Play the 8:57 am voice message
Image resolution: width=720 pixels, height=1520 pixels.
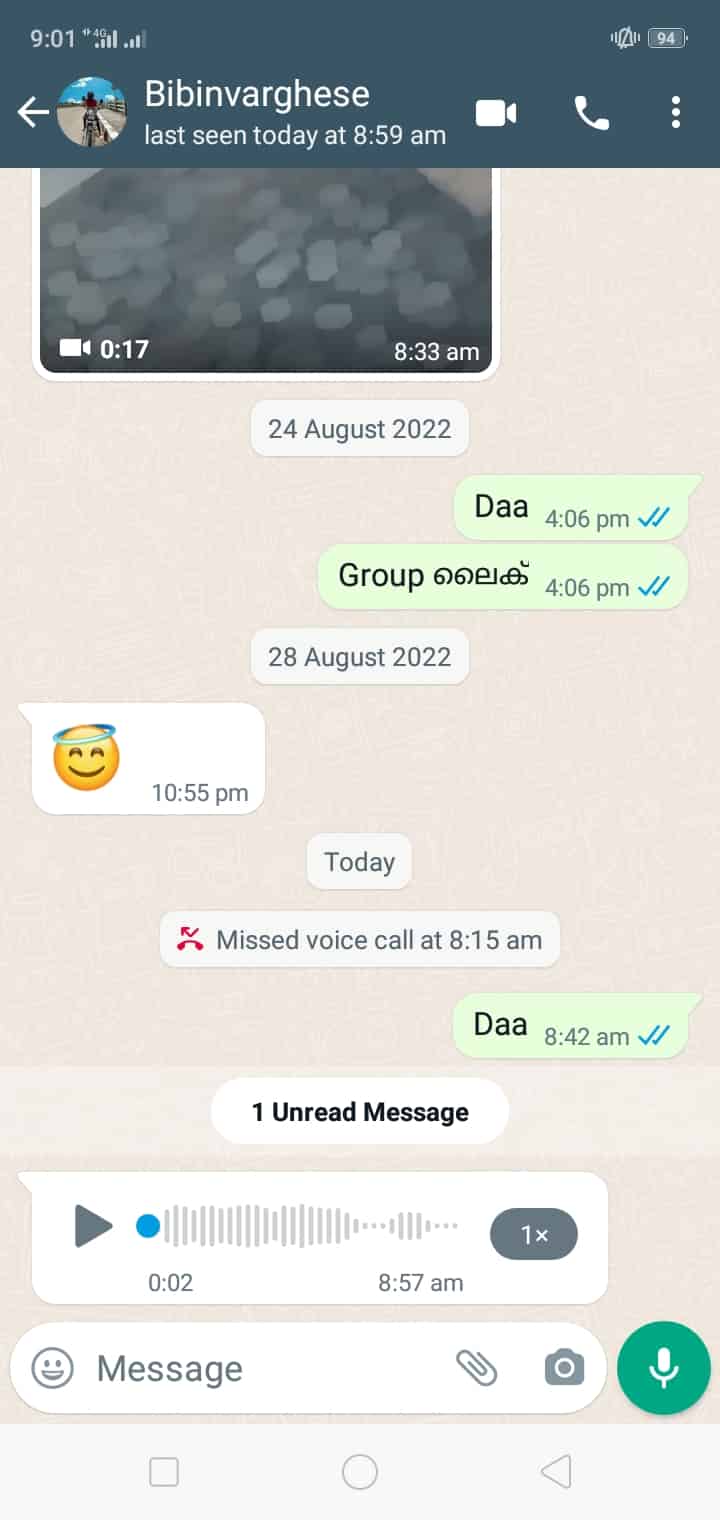94,1226
